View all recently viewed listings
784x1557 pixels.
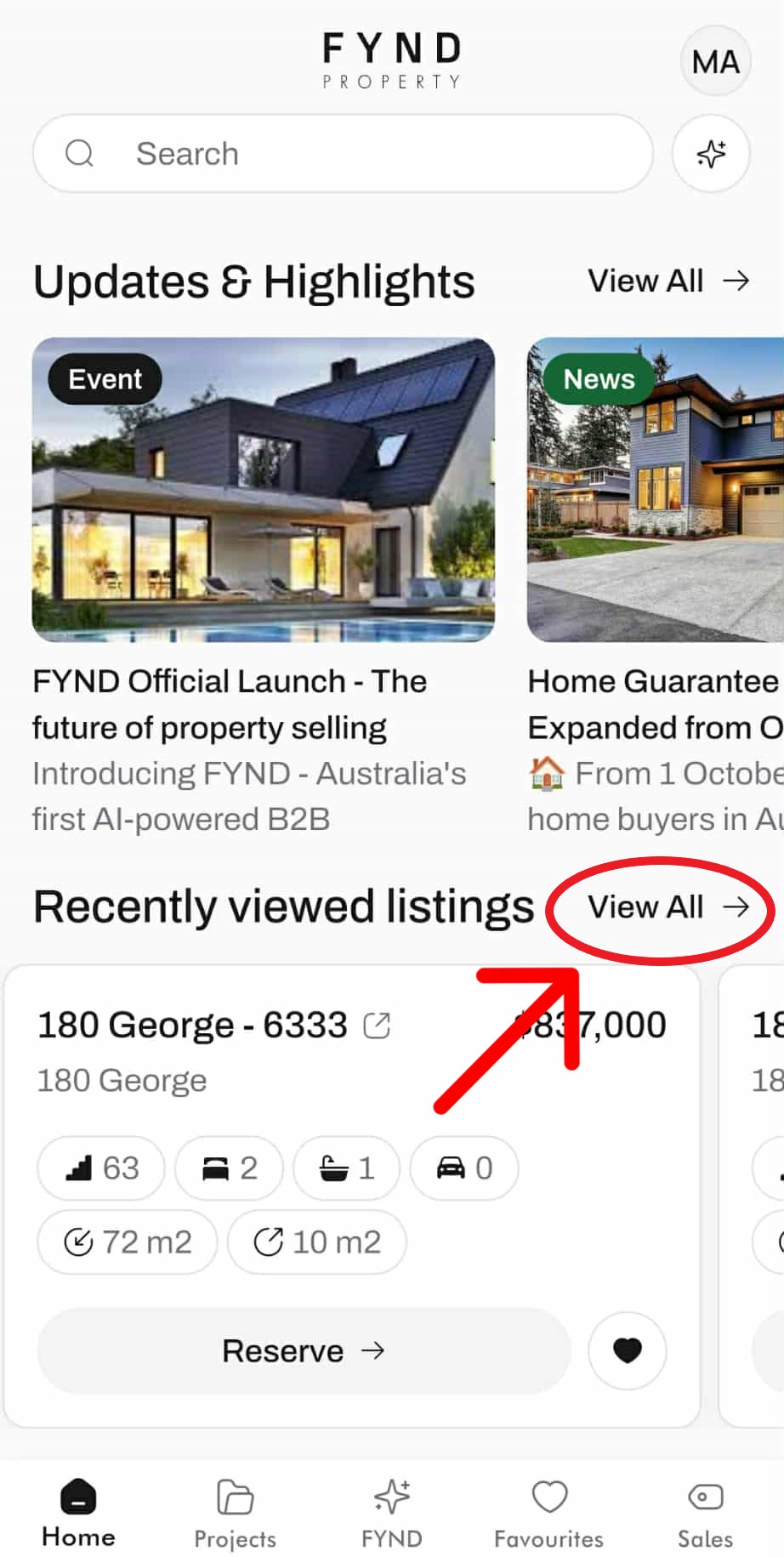pyautogui.click(x=668, y=907)
